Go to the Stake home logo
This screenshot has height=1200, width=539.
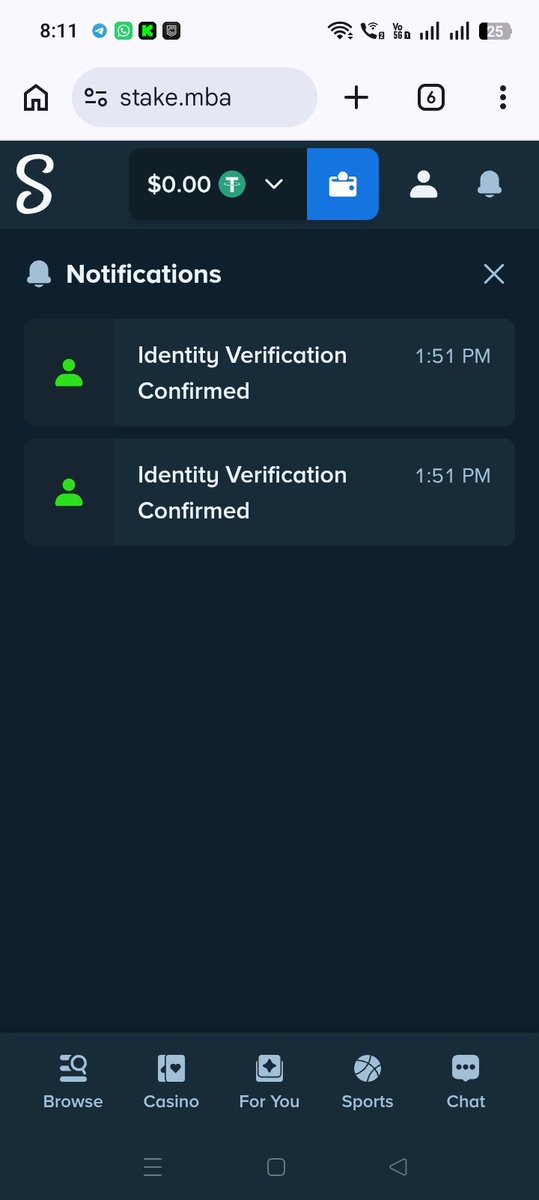point(34,184)
